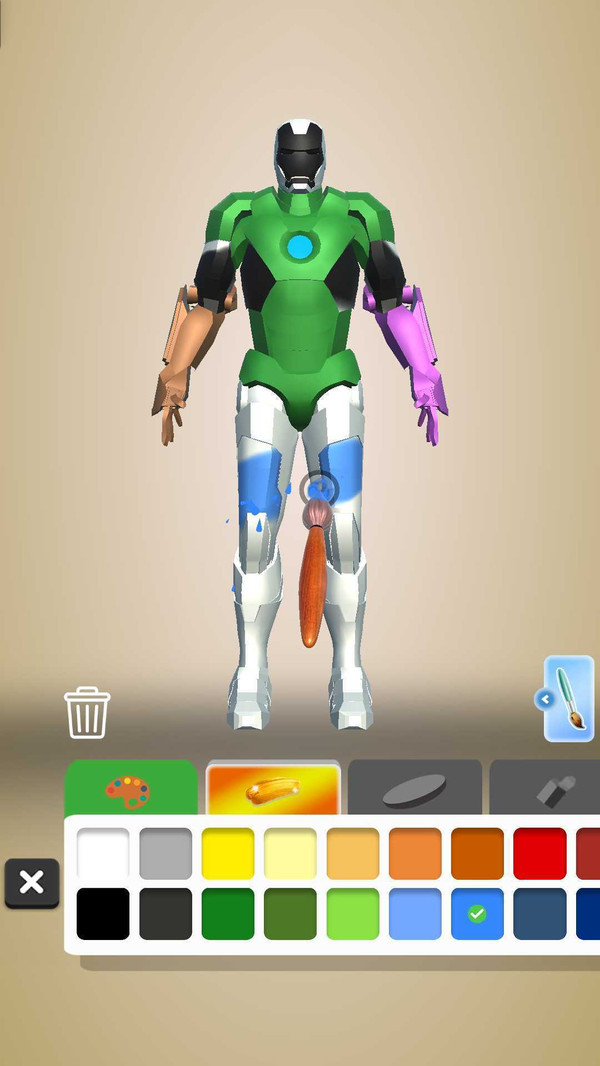Open the glossy orange paint texture tab

tap(273, 790)
